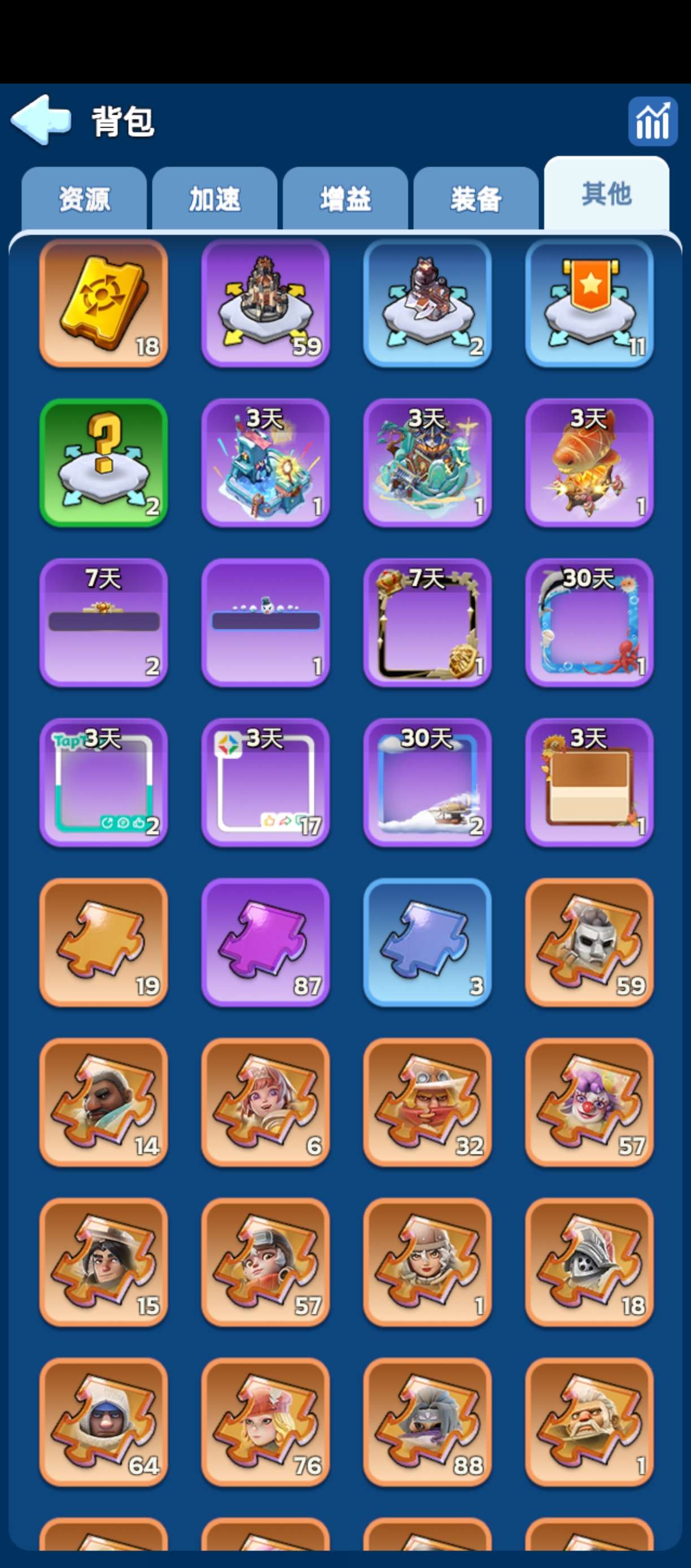The width and height of the screenshot is (691, 1568).
Task: Tap the blue puzzle piece with 3
Action: pos(427,942)
